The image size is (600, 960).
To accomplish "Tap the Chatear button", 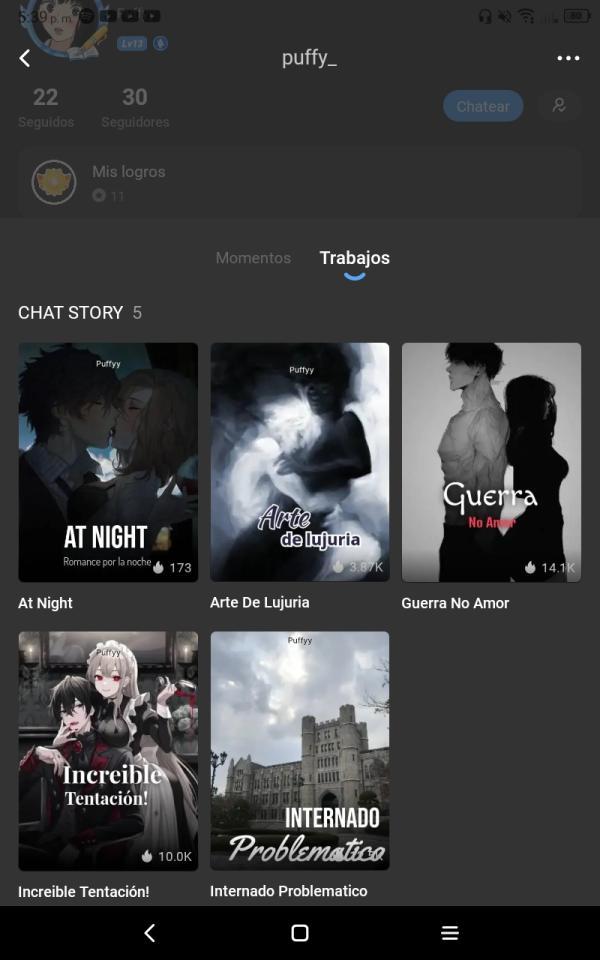I will point(483,106).
